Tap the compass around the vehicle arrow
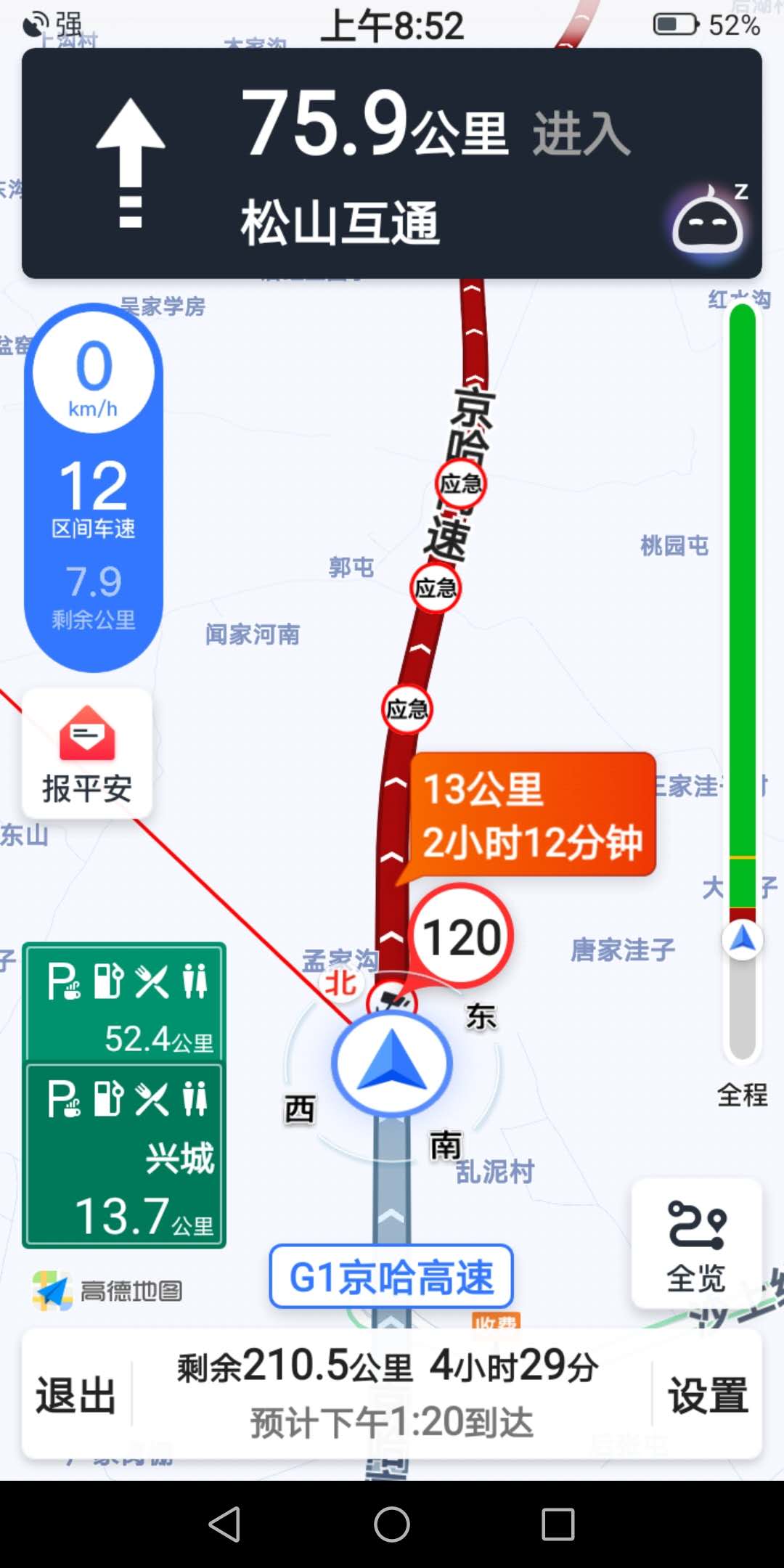784x1568 pixels. (392, 1063)
